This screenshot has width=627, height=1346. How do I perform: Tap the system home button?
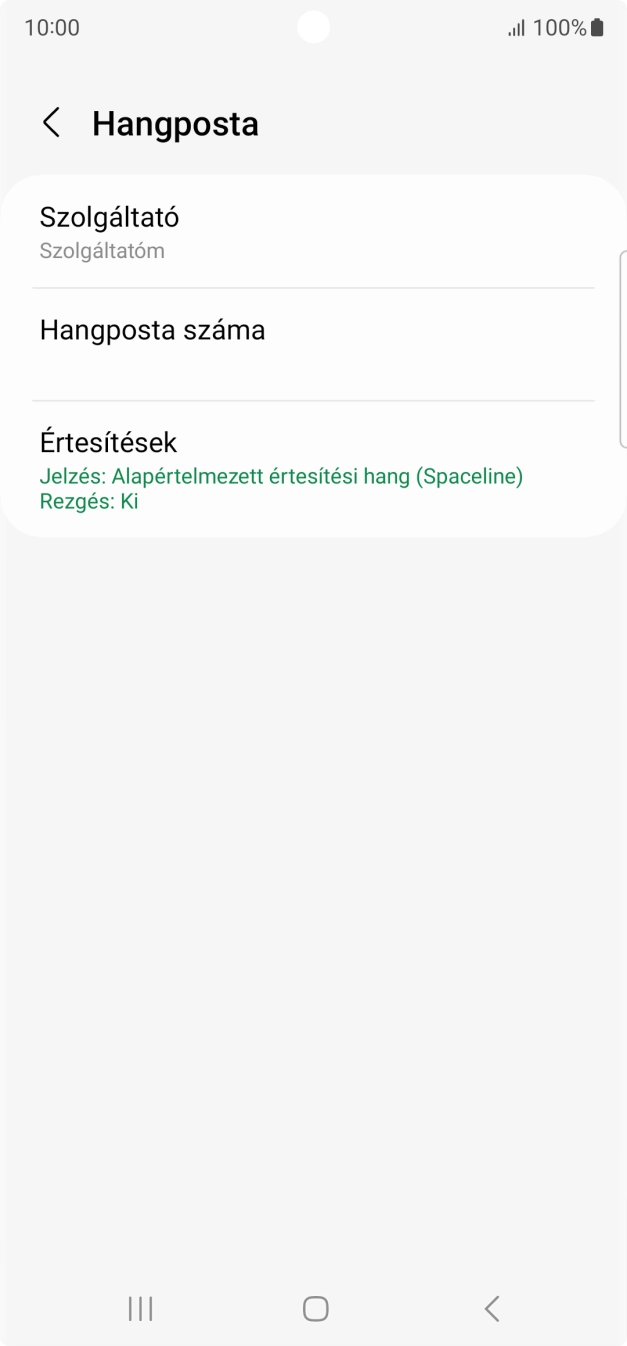pyautogui.click(x=315, y=1308)
